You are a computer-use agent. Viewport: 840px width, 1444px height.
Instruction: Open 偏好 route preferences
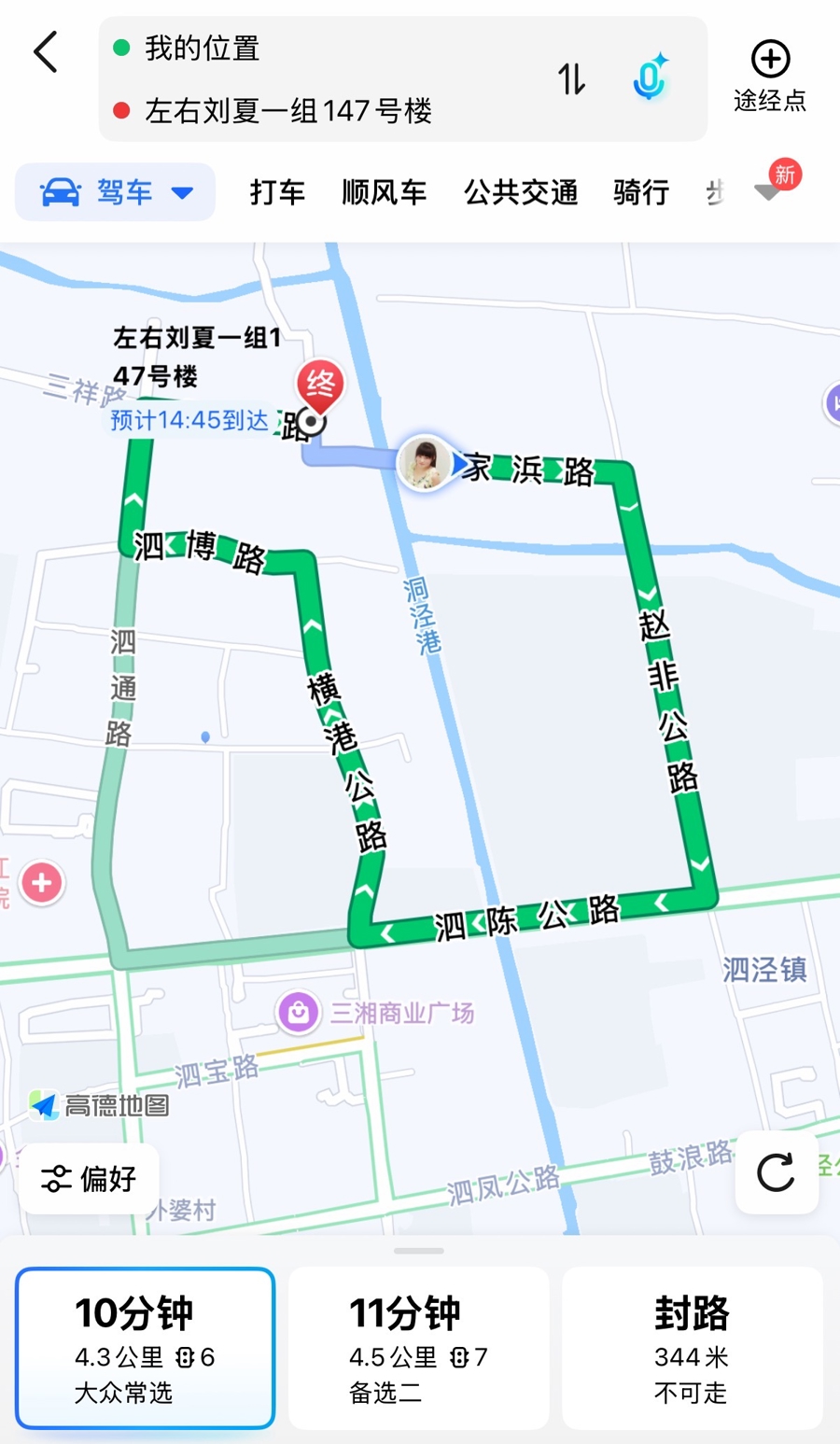[90, 1178]
